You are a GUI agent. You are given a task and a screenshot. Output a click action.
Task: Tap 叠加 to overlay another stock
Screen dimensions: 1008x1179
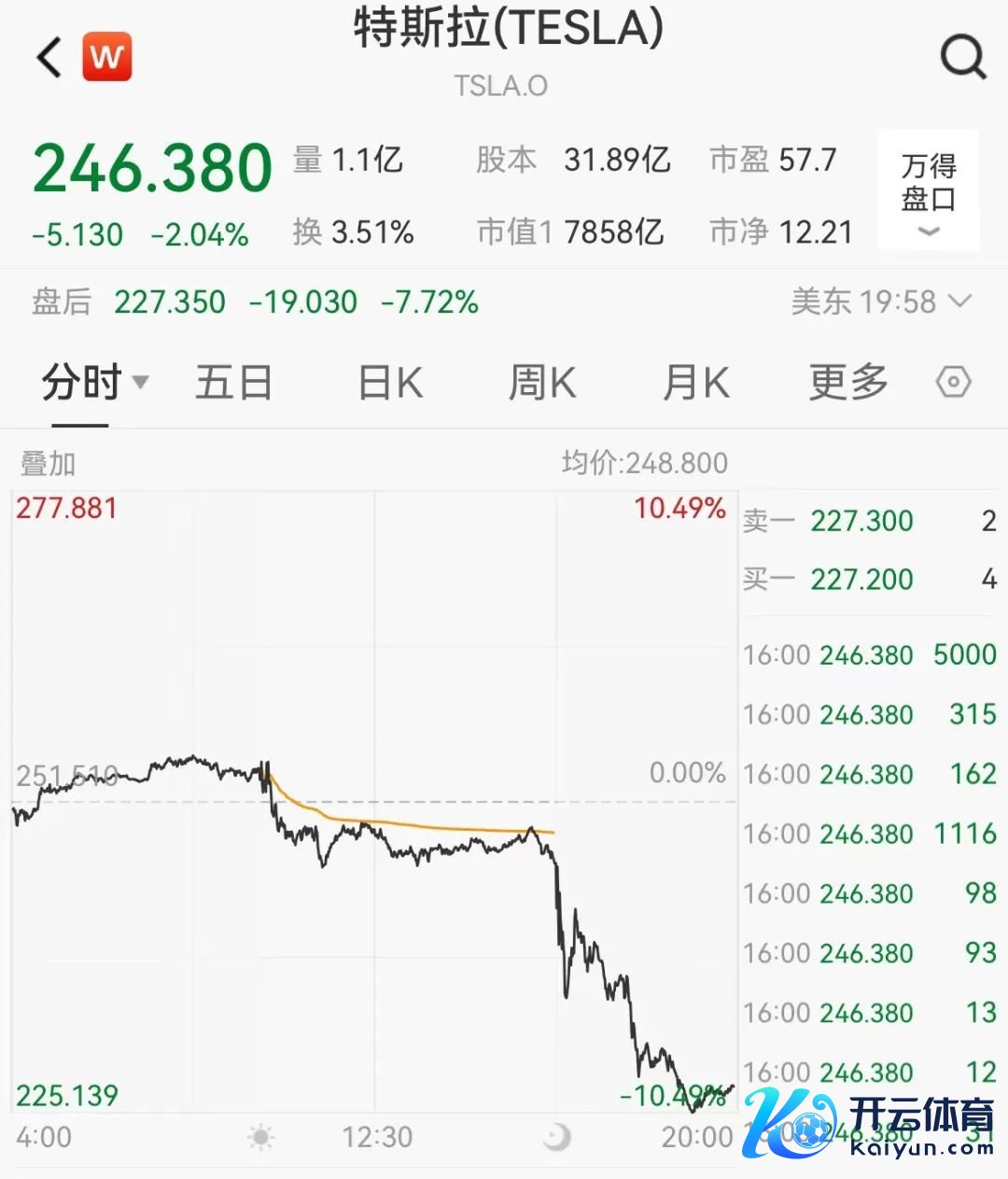click(49, 463)
